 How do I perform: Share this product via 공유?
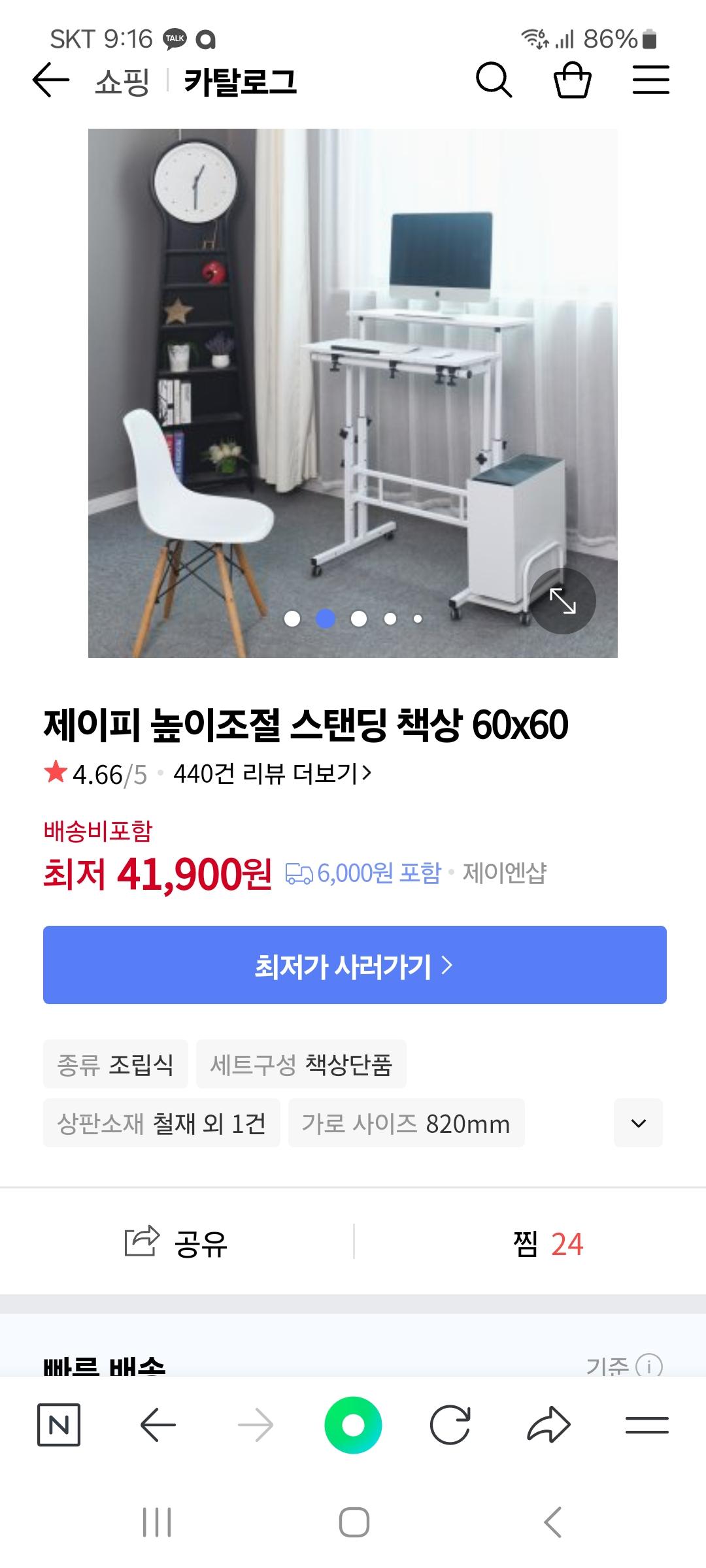[x=176, y=1243]
